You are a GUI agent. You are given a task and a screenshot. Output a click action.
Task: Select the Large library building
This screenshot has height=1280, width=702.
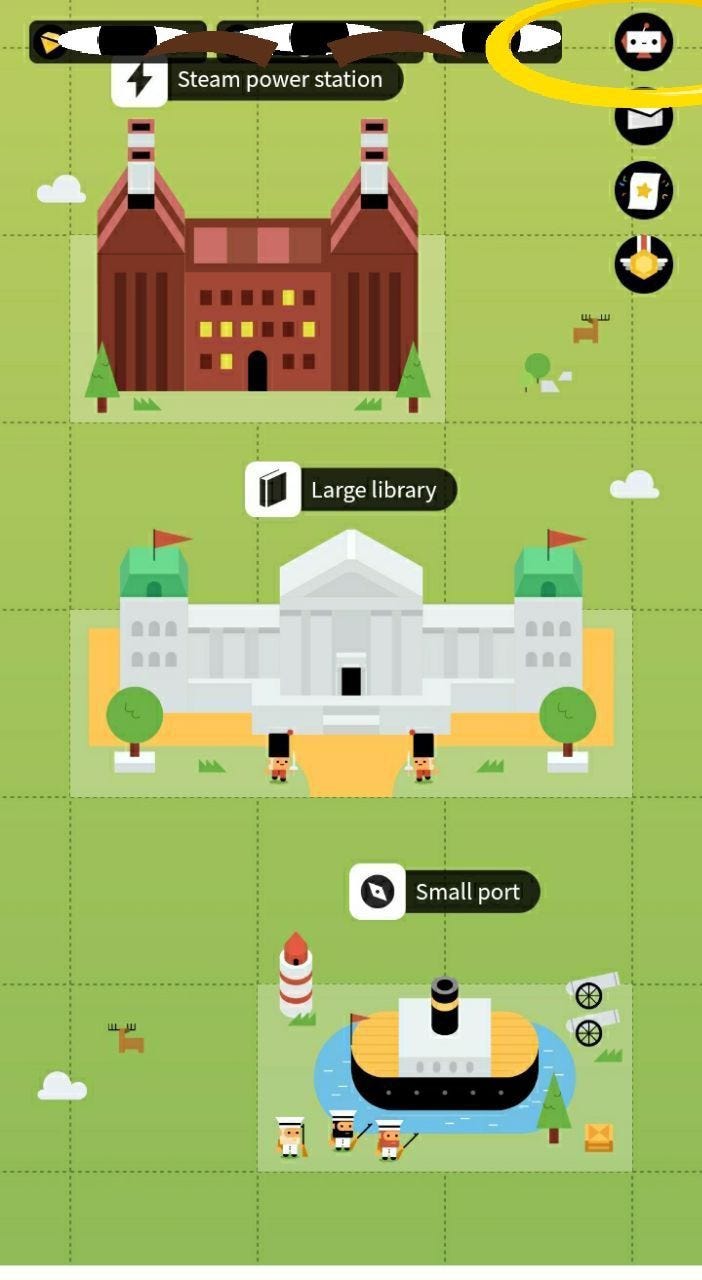point(350,640)
